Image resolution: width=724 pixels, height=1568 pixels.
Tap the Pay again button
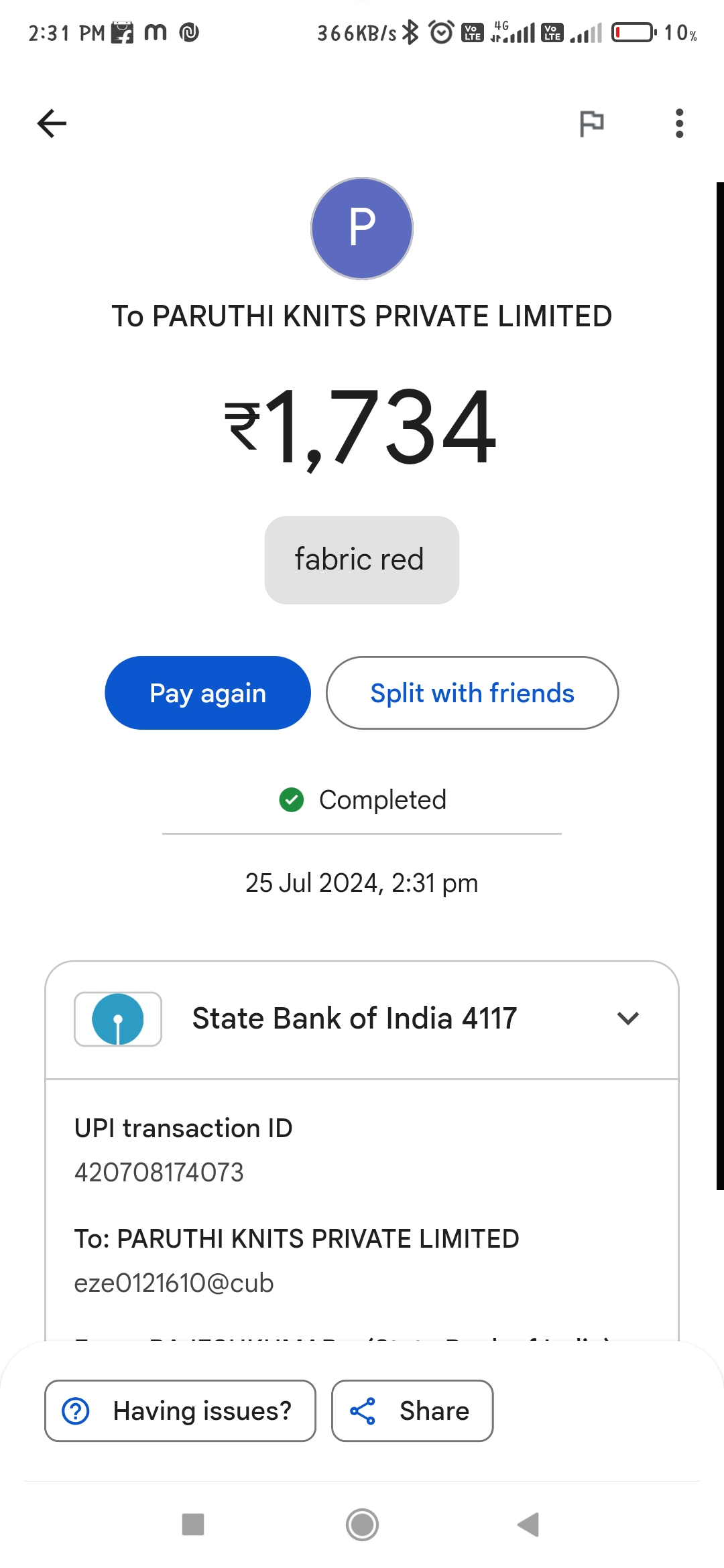pyautogui.click(x=208, y=693)
